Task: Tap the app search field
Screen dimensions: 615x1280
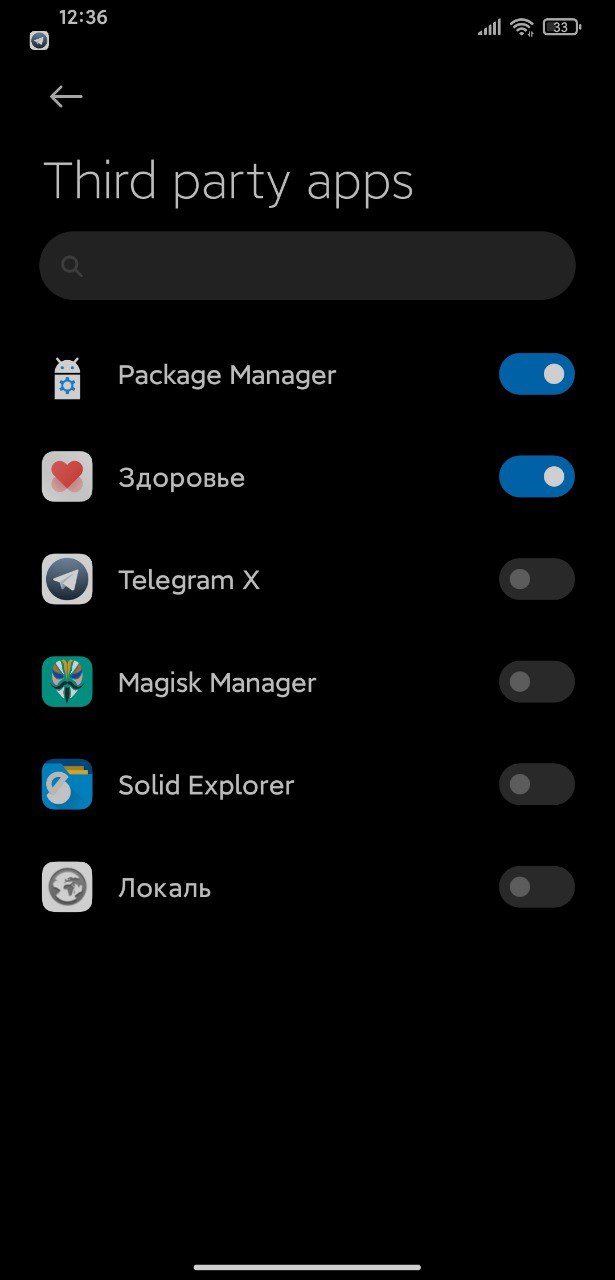Action: tap(307, 266)
